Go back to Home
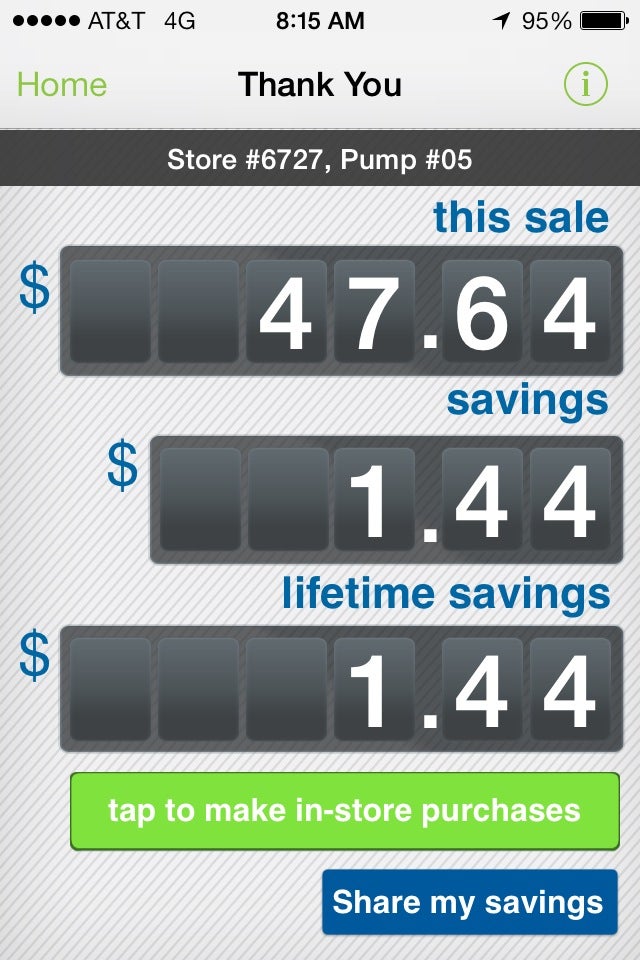The height and width of the screenshot is (960, 640). pos(61,85)
